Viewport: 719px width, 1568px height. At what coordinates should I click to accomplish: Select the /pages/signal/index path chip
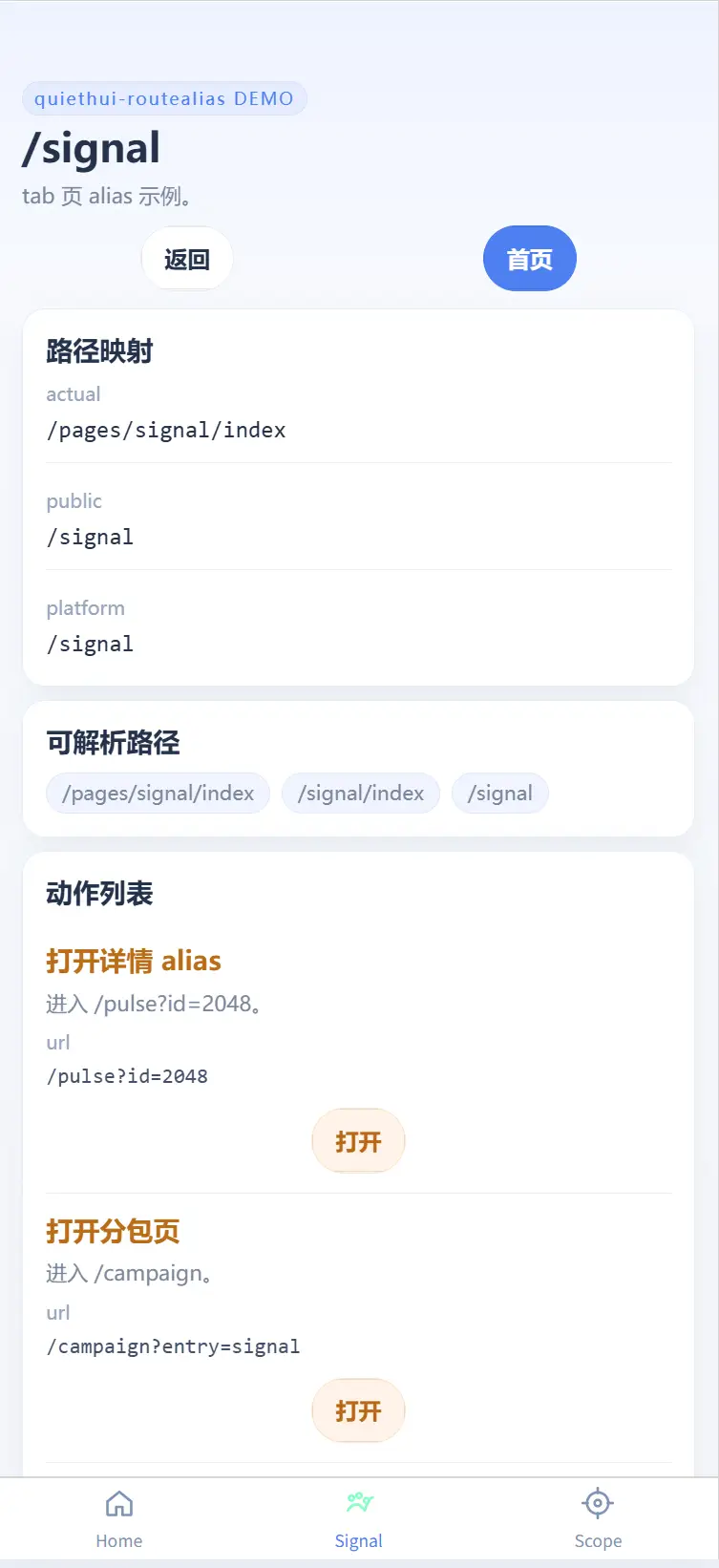click(158, 794)
